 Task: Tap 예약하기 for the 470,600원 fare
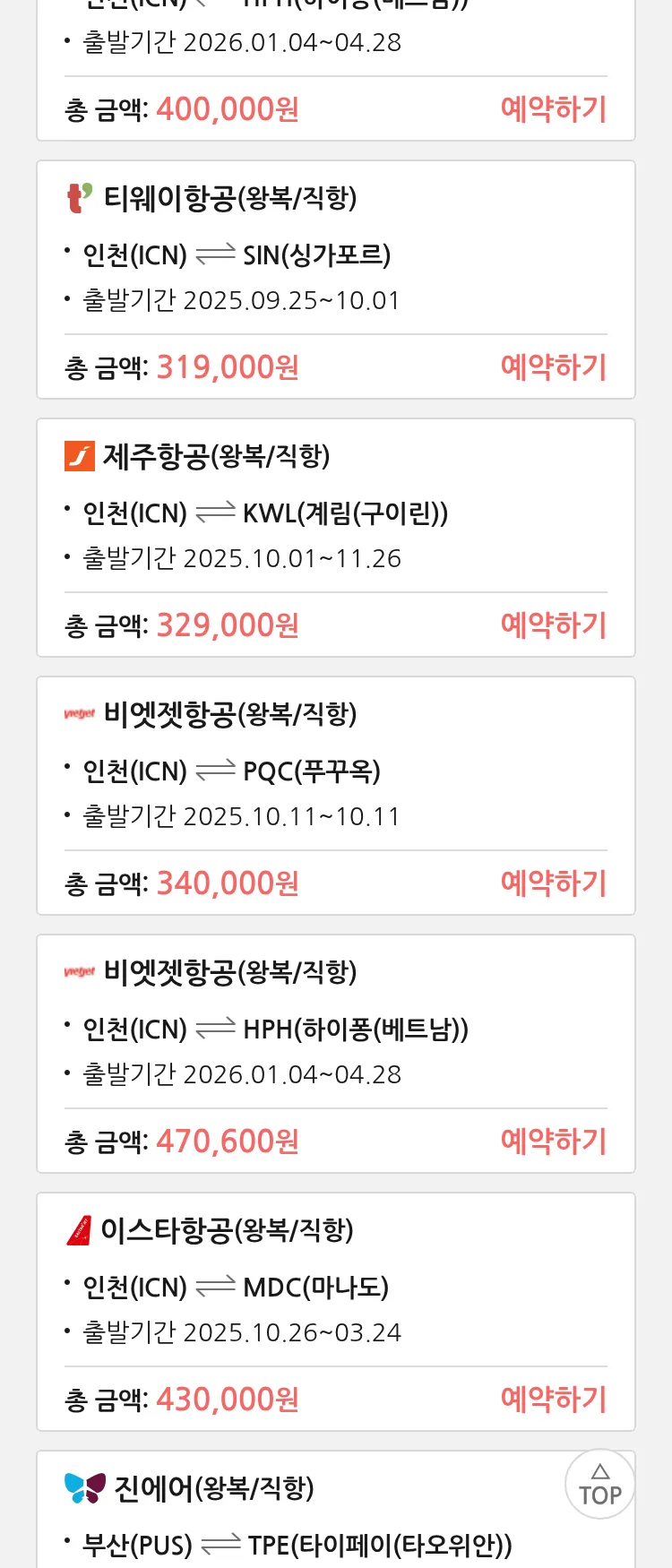tap(553, 1142)
